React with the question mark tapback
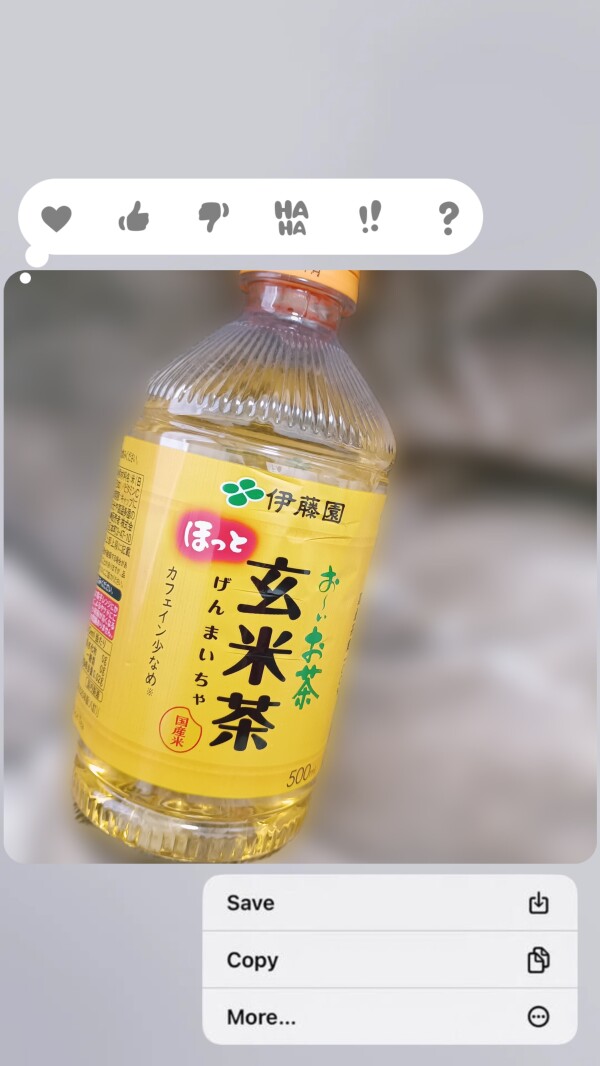 (x=448, y=217)
